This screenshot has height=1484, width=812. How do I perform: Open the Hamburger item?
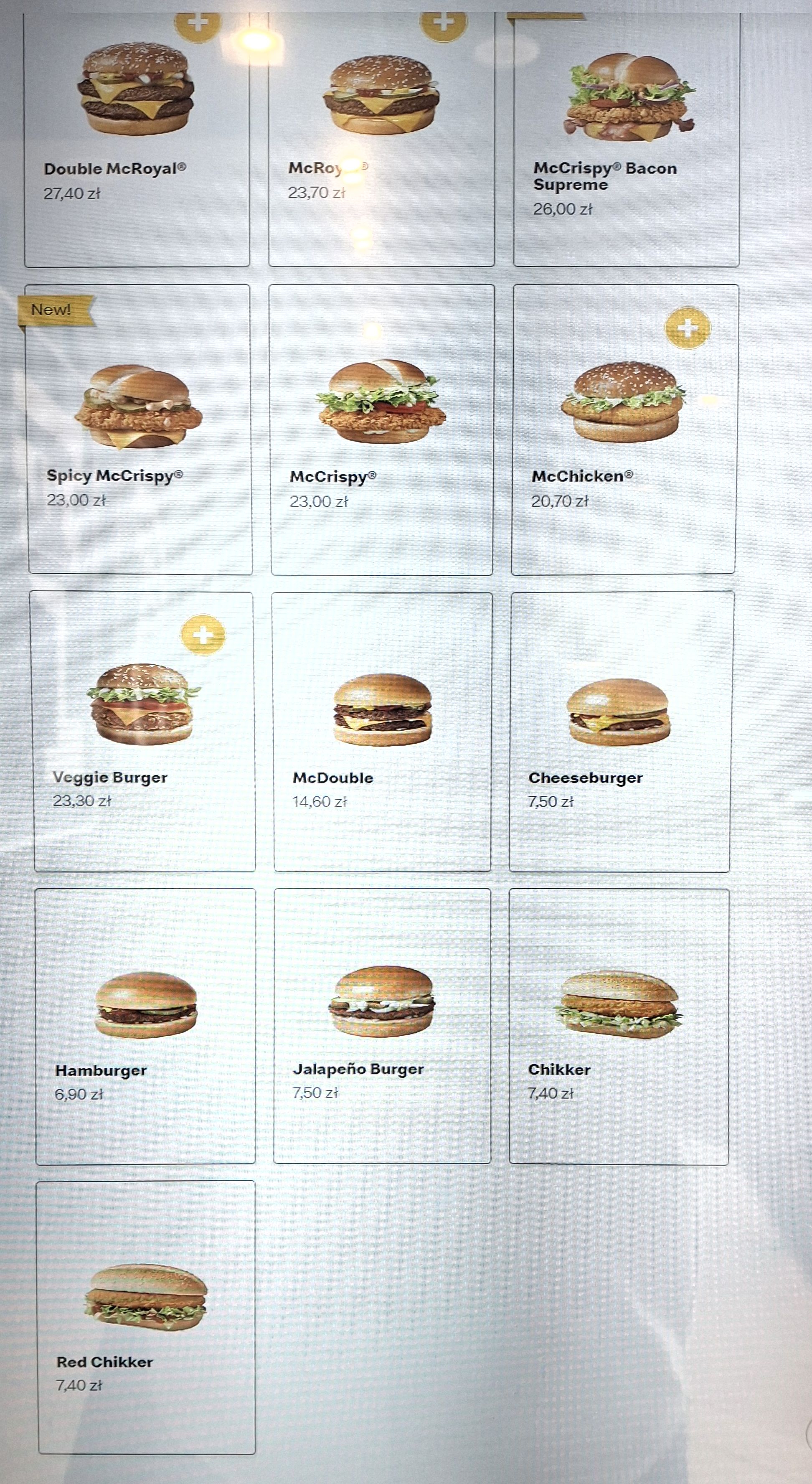pyautogui.click(x=146, y=1025)
